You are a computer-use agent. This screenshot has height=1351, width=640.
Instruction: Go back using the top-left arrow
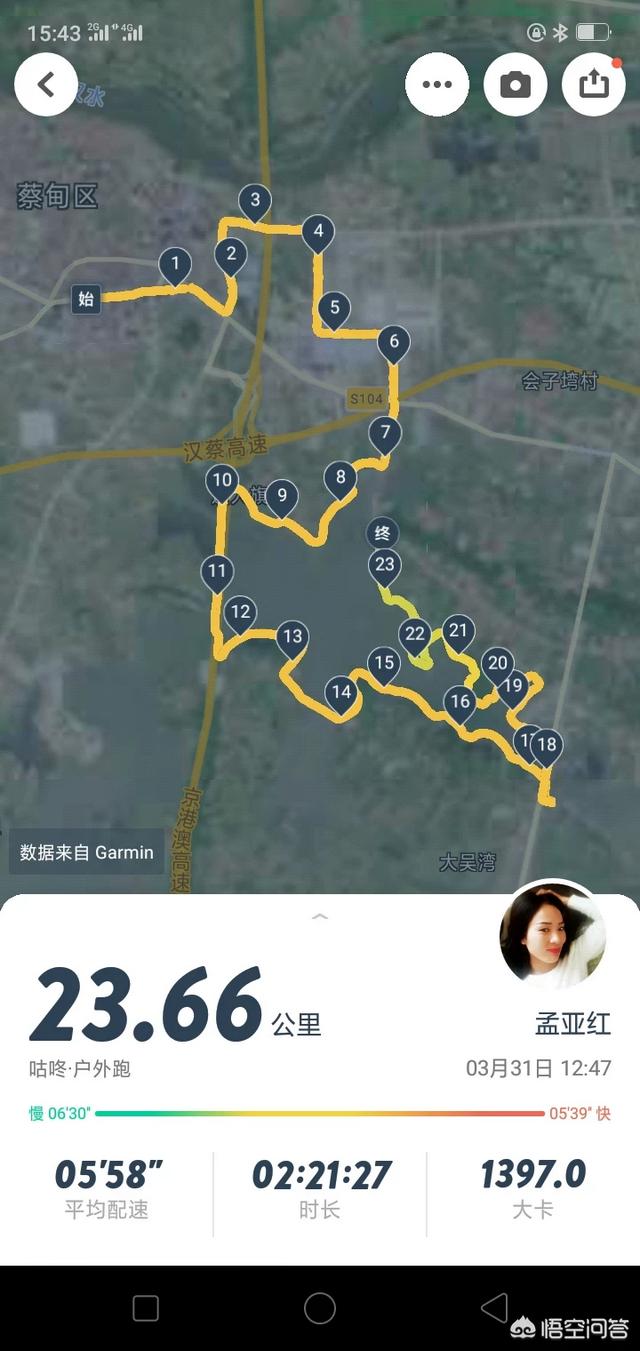(x=46, y=84)
